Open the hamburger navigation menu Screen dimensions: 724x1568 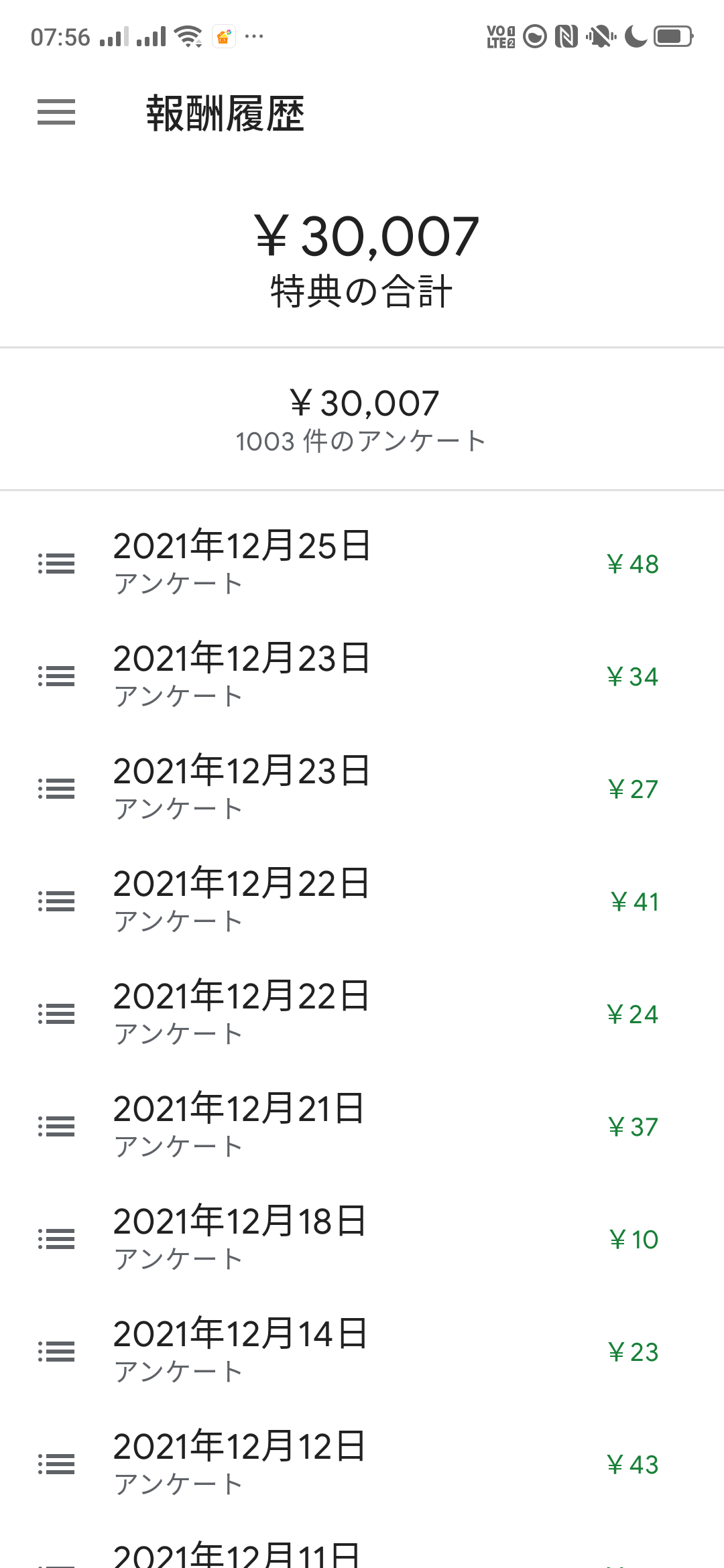pyautogui.click(x=56, y=112)
